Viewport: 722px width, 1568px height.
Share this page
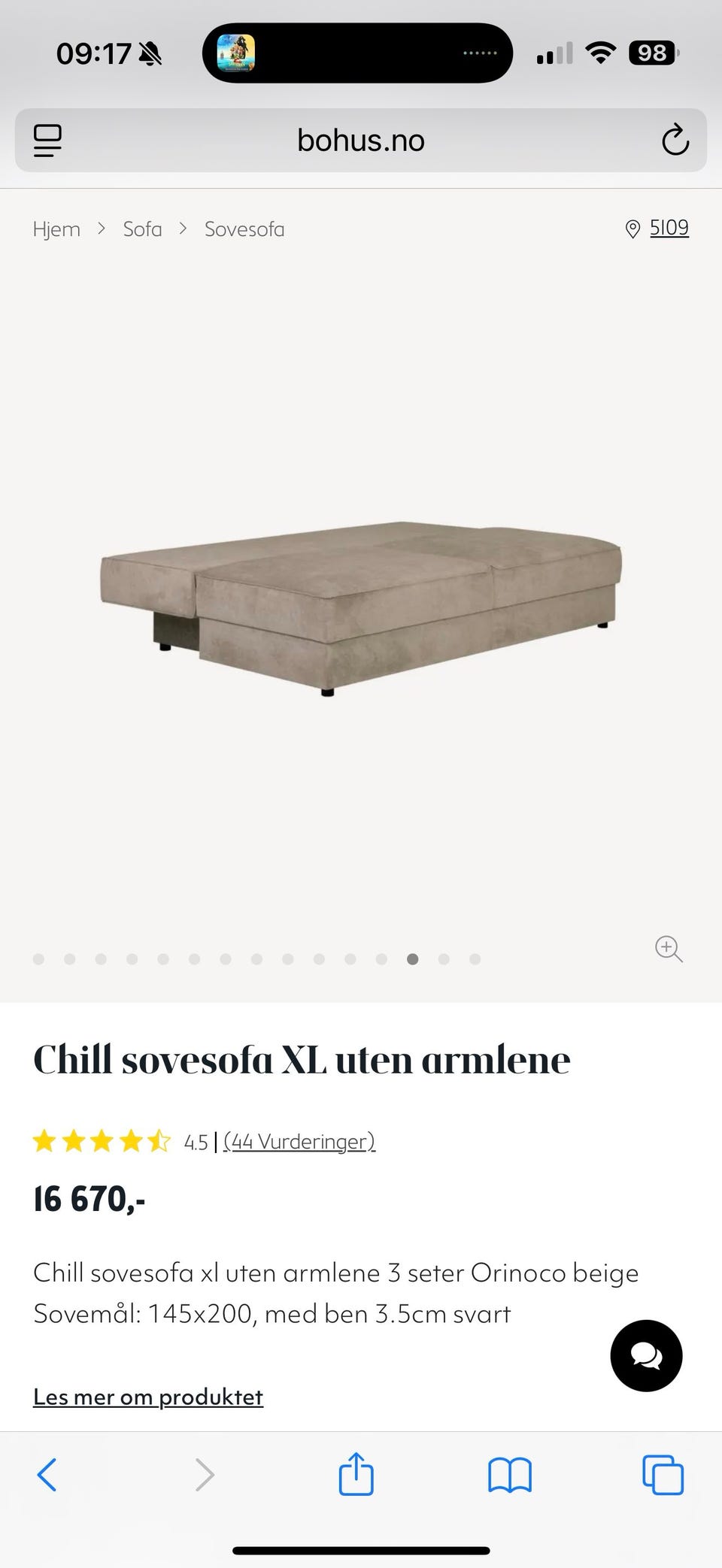coord(356,1475)
